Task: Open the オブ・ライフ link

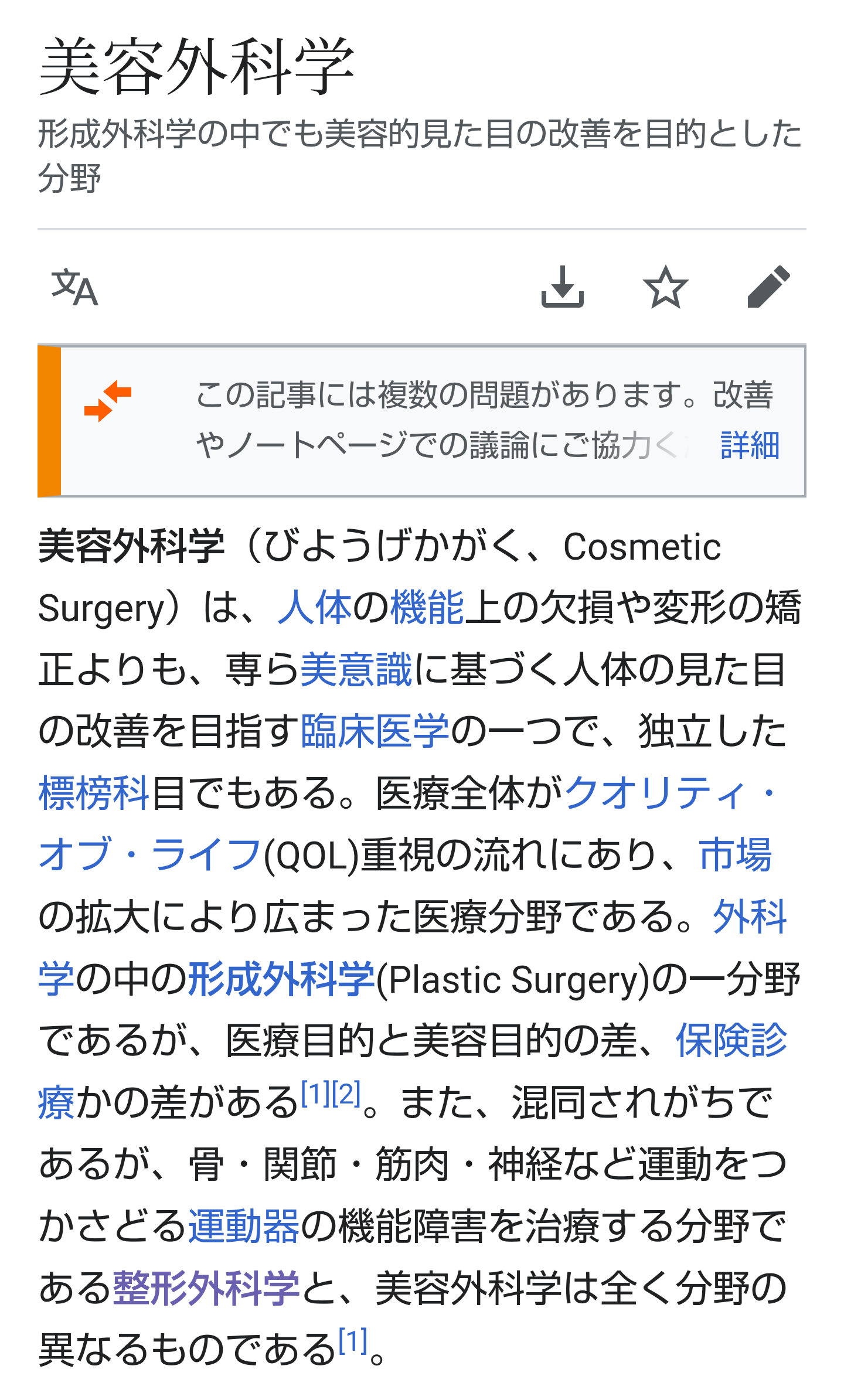Action: click(x=149, y=854)
